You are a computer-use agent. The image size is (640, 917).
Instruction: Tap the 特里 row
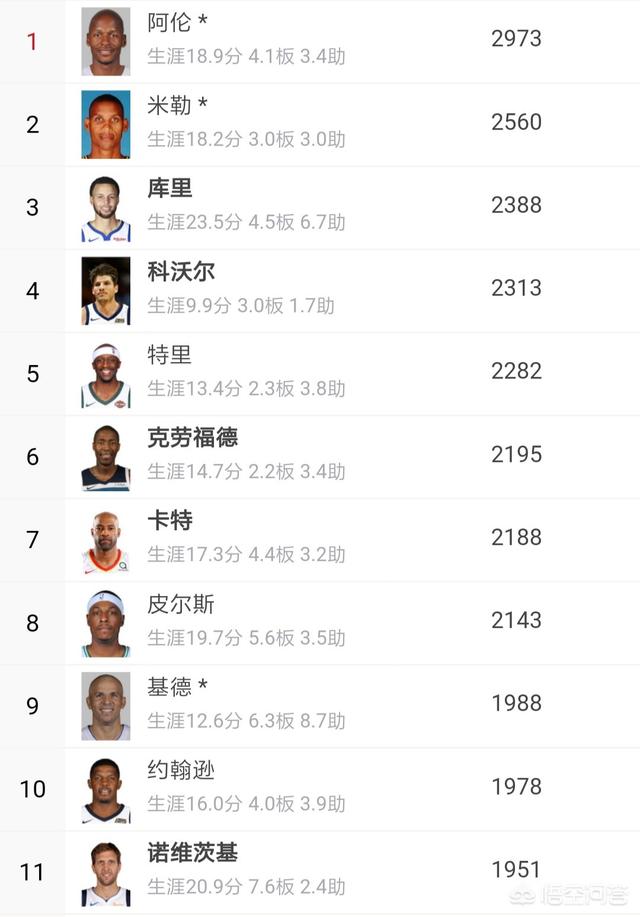(300, 372)
